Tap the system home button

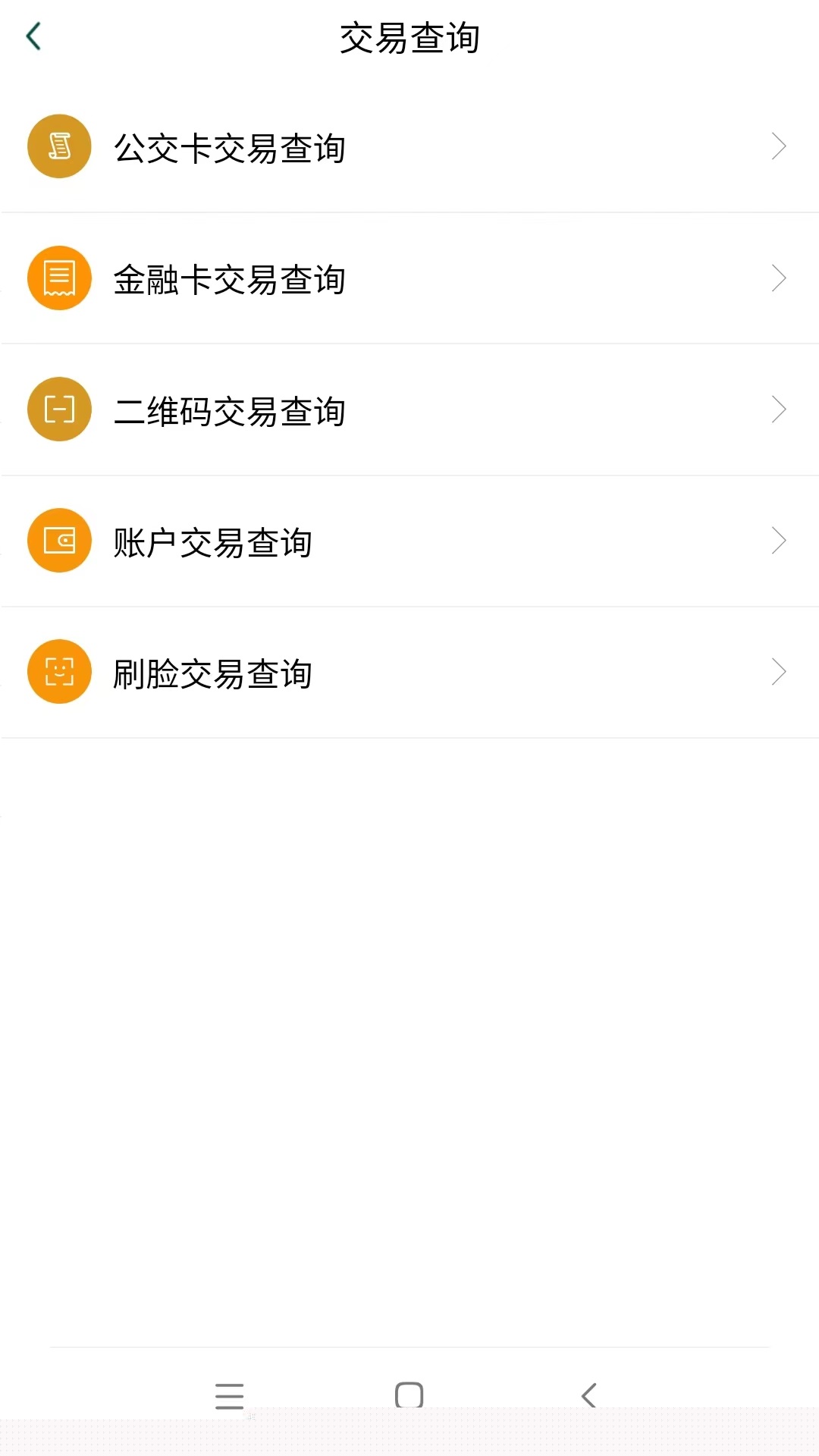(409, 1395)
